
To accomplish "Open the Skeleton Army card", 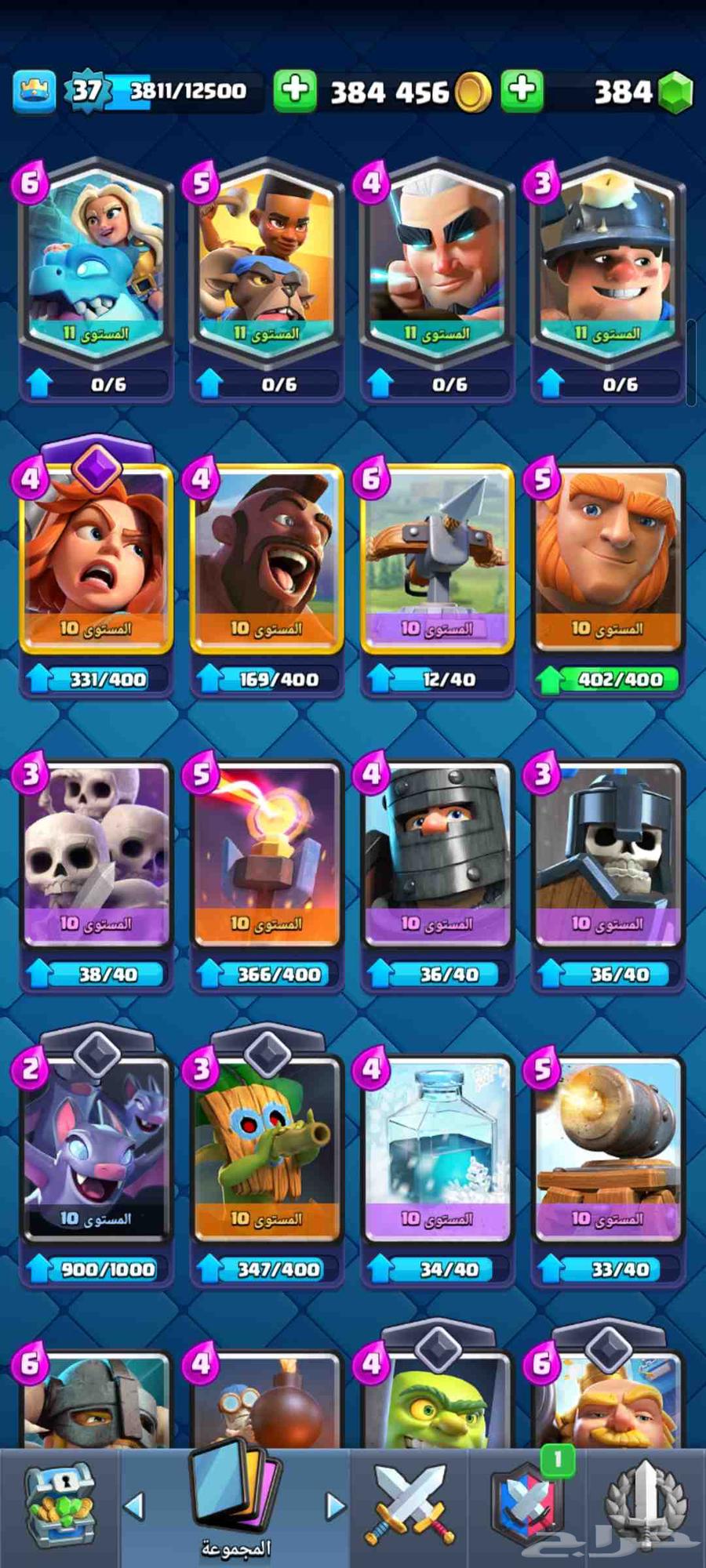I will tap(96, 855).
